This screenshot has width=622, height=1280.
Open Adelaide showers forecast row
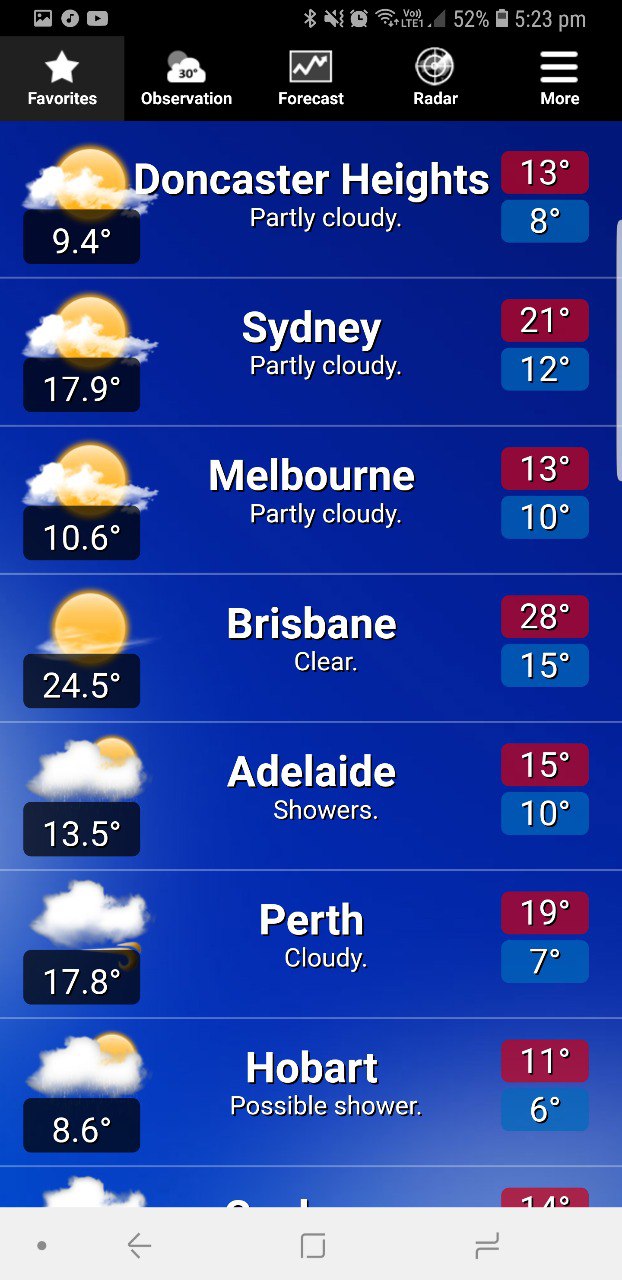point(311,796)
